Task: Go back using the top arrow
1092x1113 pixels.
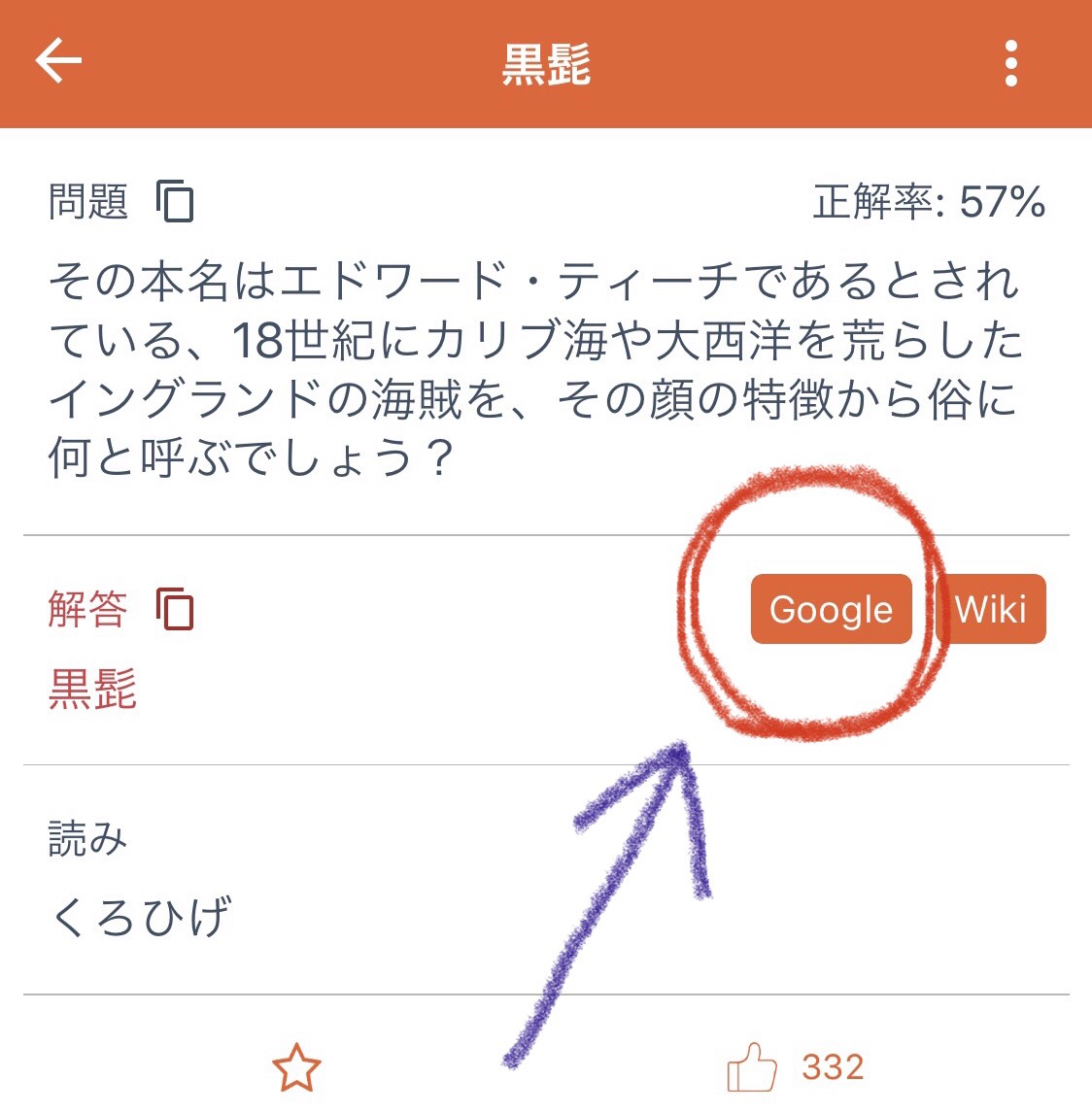Action: 58,62
